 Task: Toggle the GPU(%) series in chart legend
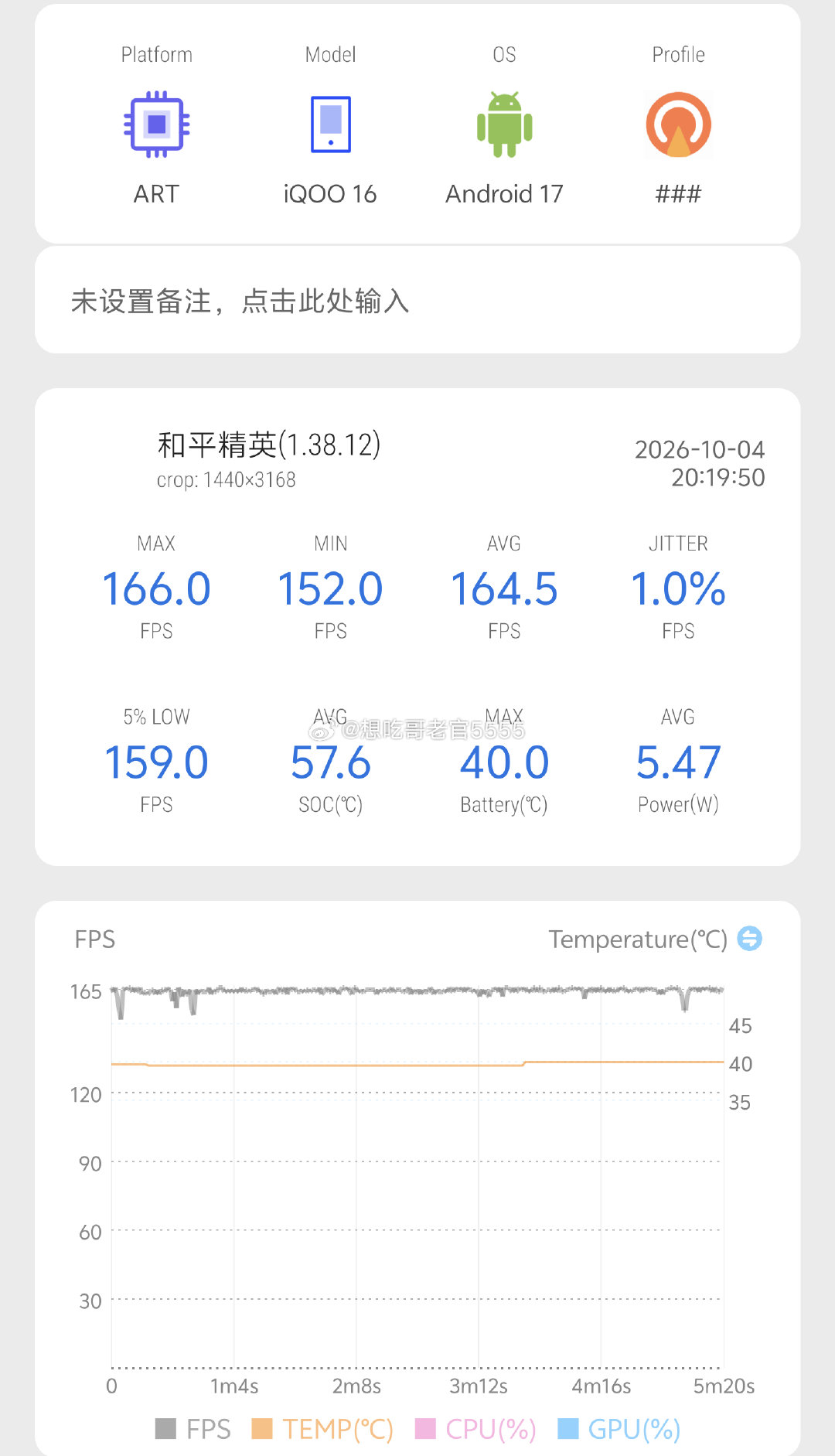619,1429
